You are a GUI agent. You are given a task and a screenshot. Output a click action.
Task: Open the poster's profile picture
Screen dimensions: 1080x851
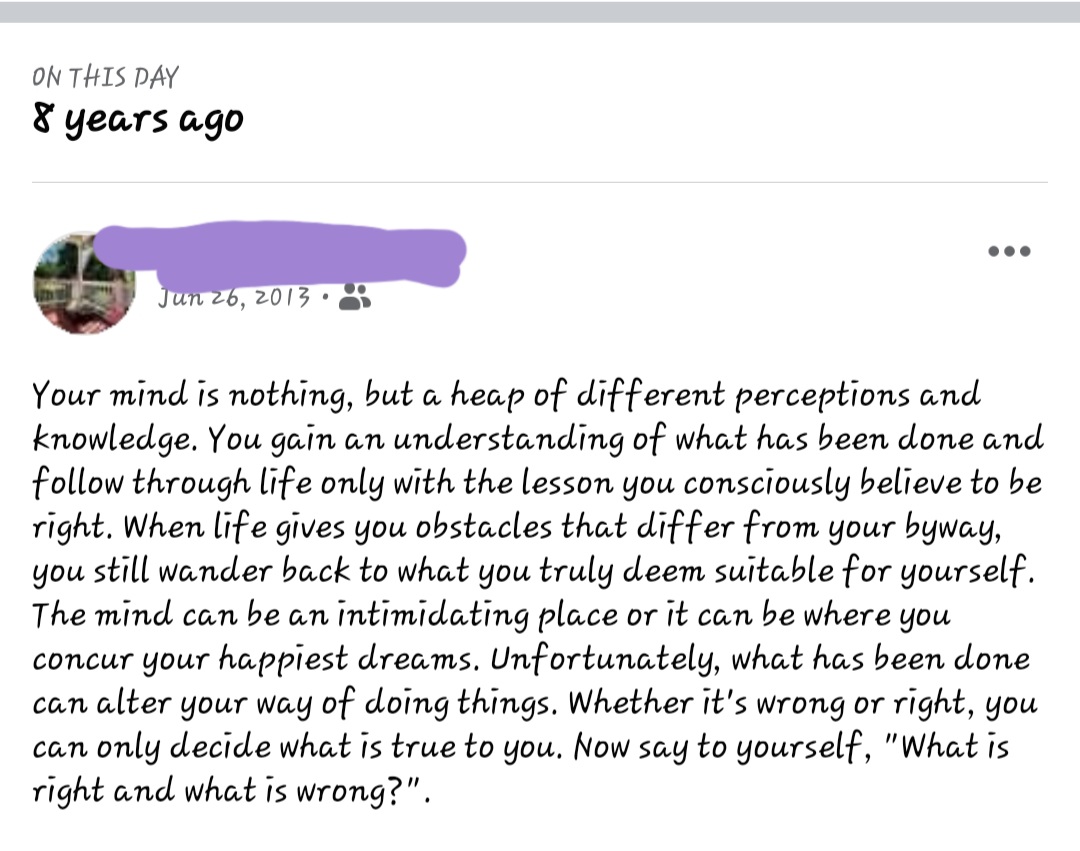83,283
